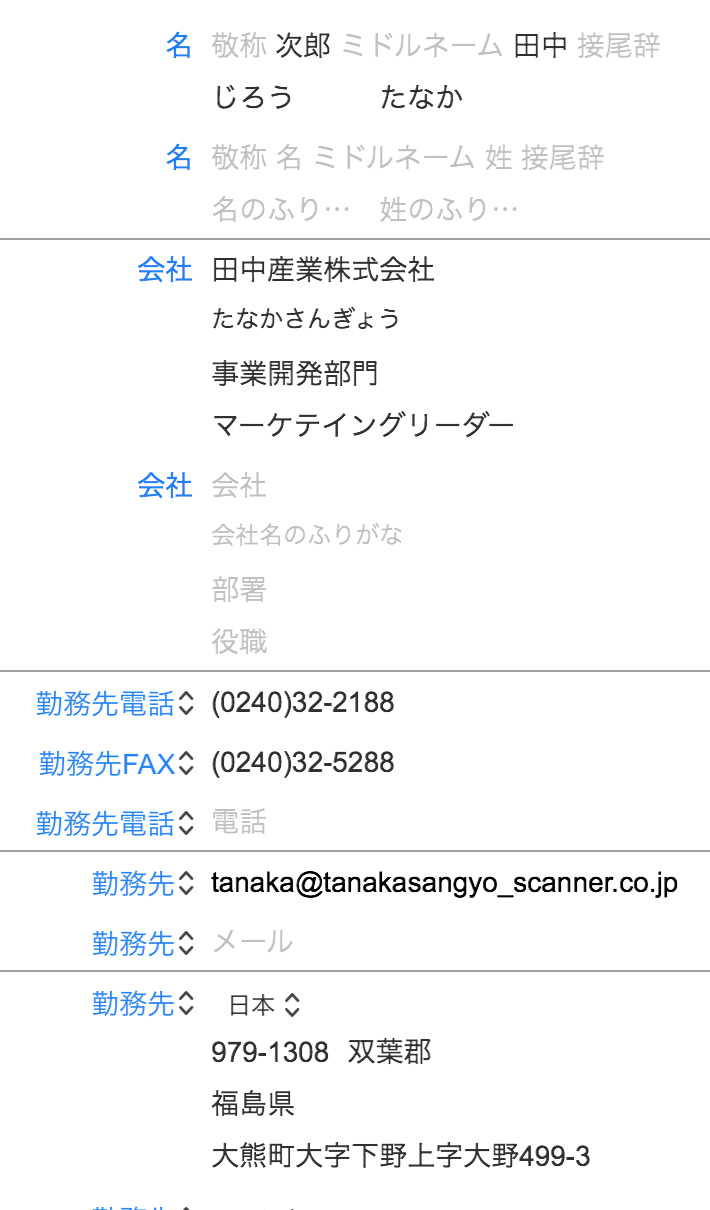The height and width of the screenshot is (1210, 710).
Task: Open the 勤務先FAX label dropdown
Action: (x=115, y=764)
